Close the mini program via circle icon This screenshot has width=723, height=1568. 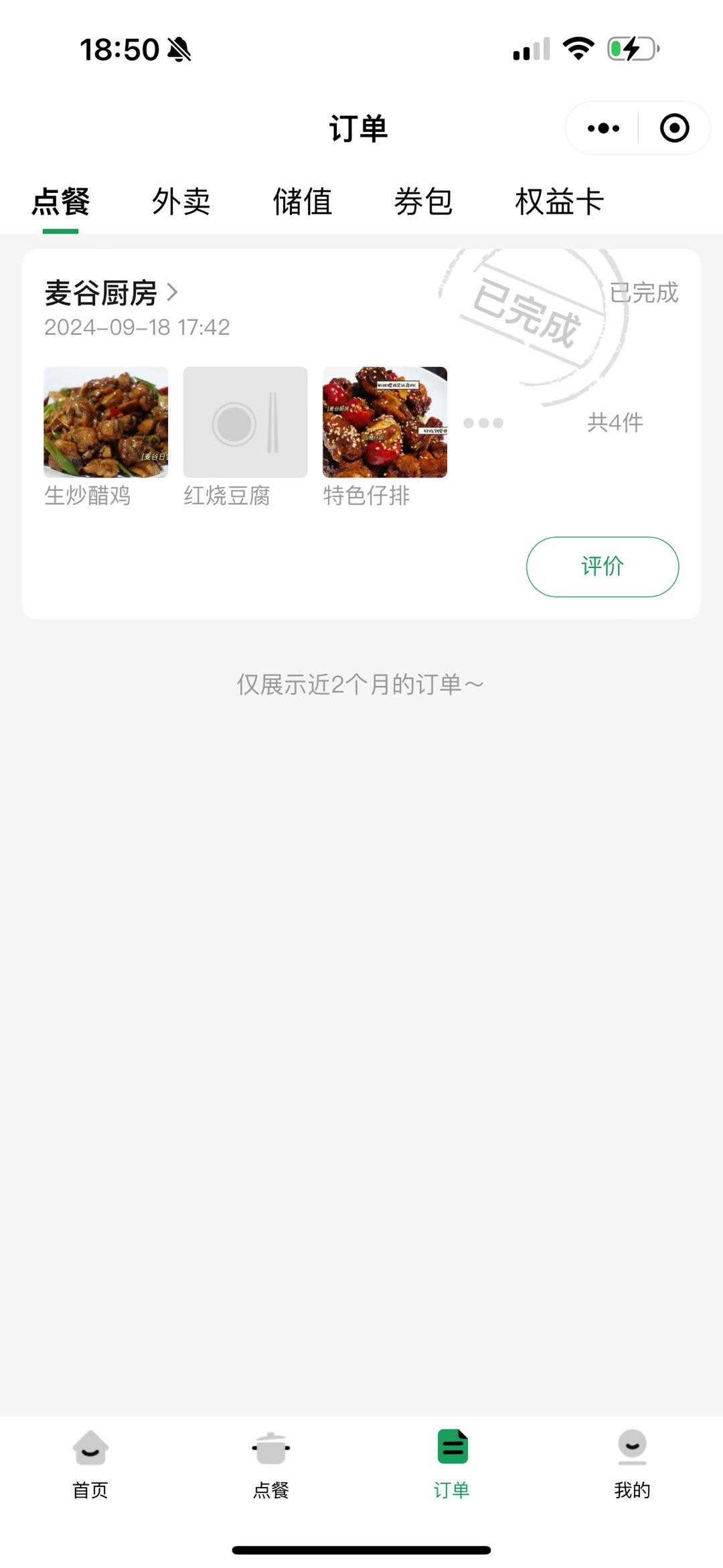coord(674,128)
